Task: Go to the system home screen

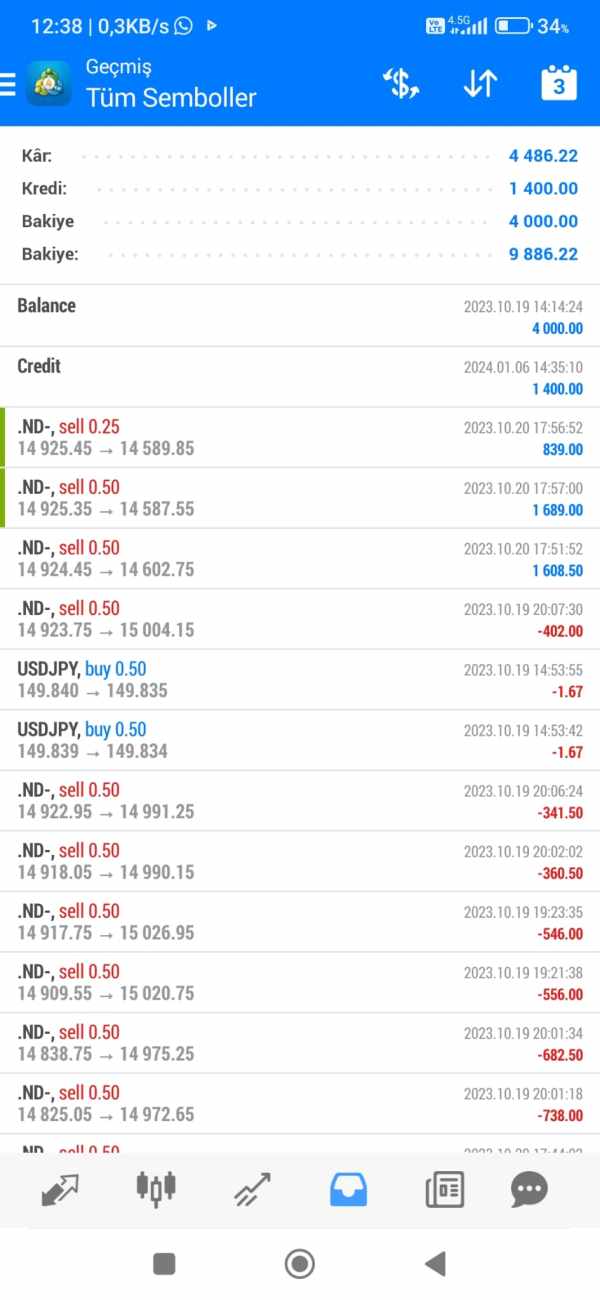Action: point(300,1264)
